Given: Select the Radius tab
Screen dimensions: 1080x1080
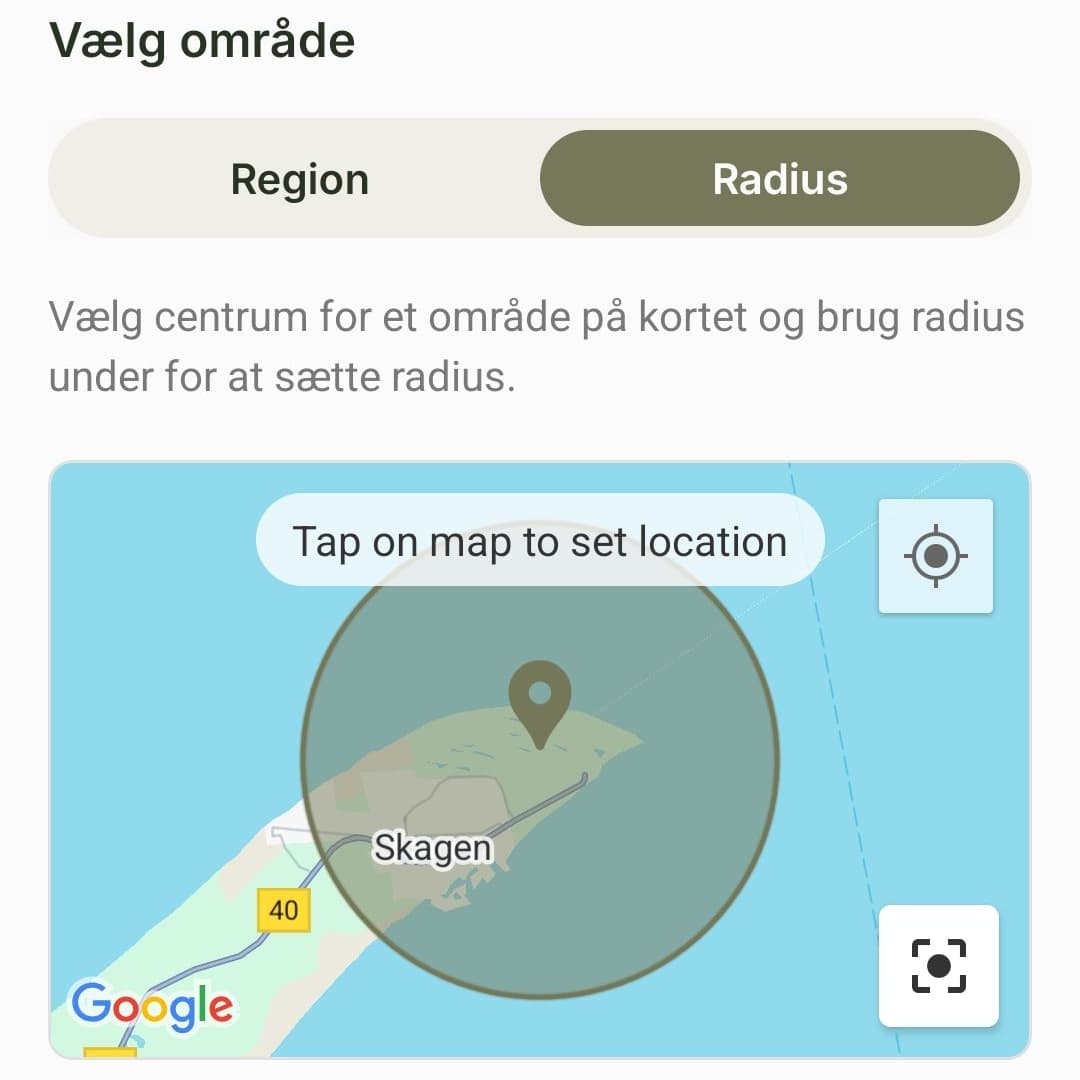Looking at the screenshot, I should [779, 180].
